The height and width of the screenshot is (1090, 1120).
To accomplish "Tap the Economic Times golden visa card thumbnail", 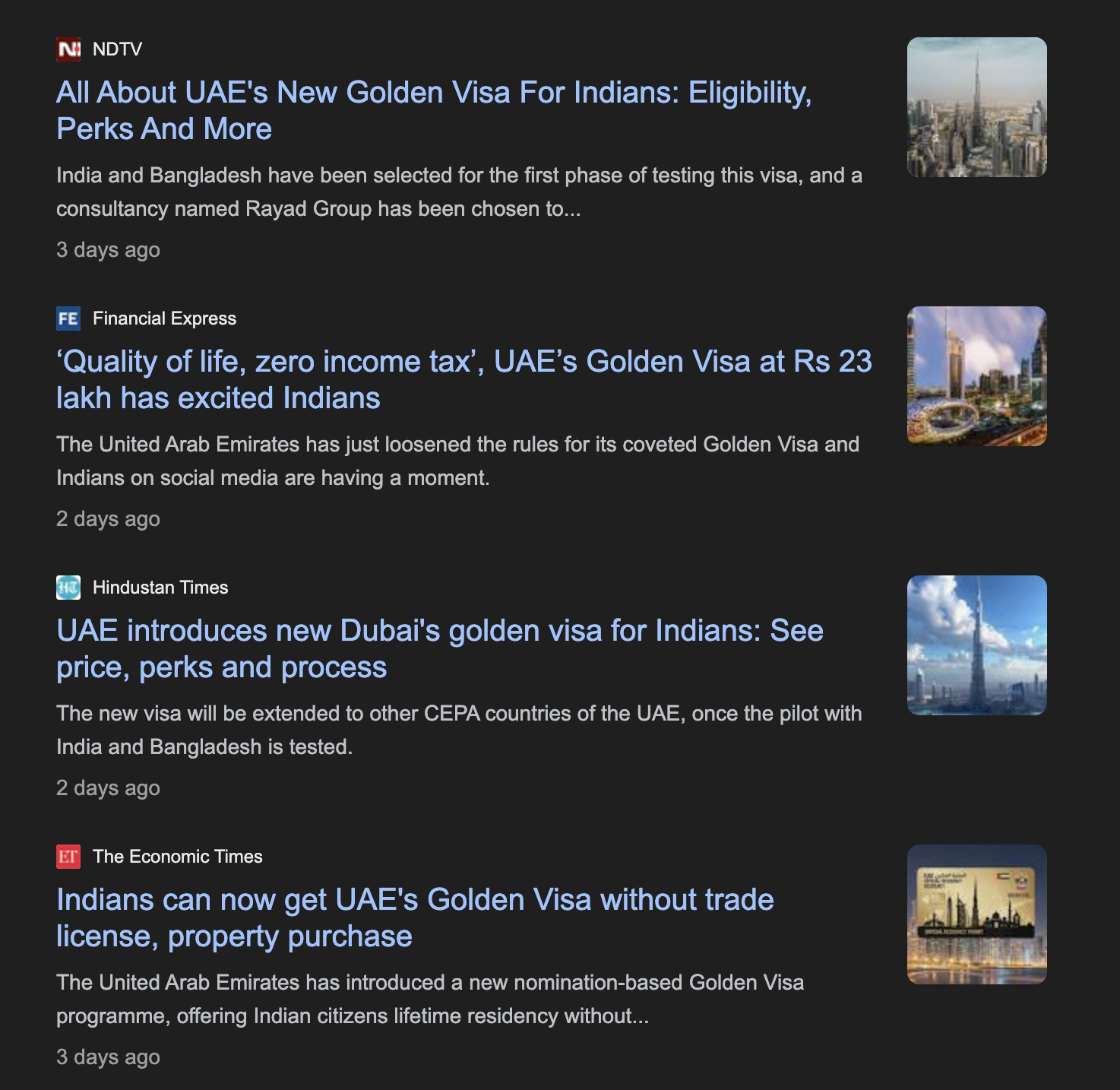I will [x=976, y=914].
